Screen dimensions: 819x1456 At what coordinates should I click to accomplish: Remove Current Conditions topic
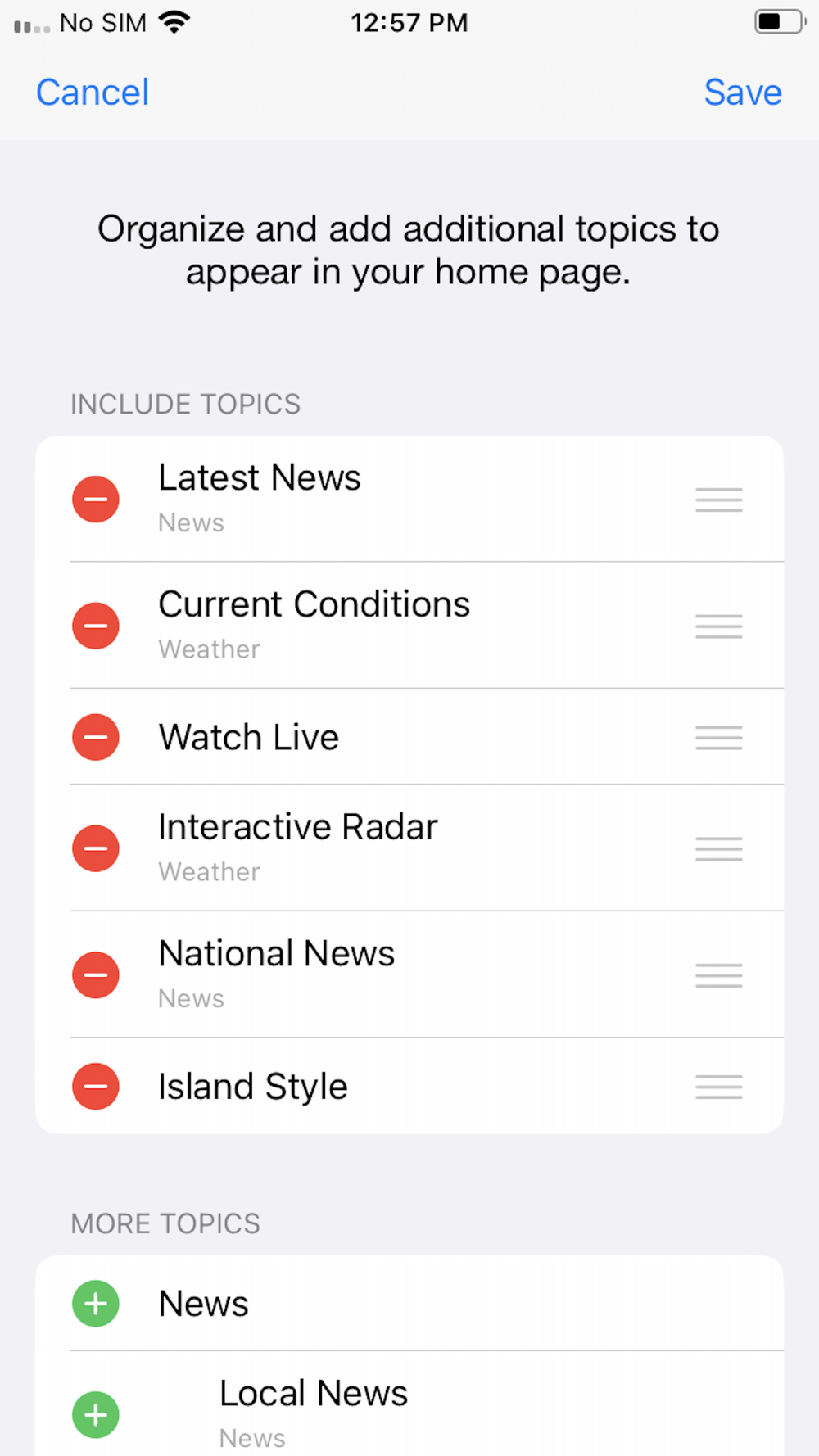(96, 626)
